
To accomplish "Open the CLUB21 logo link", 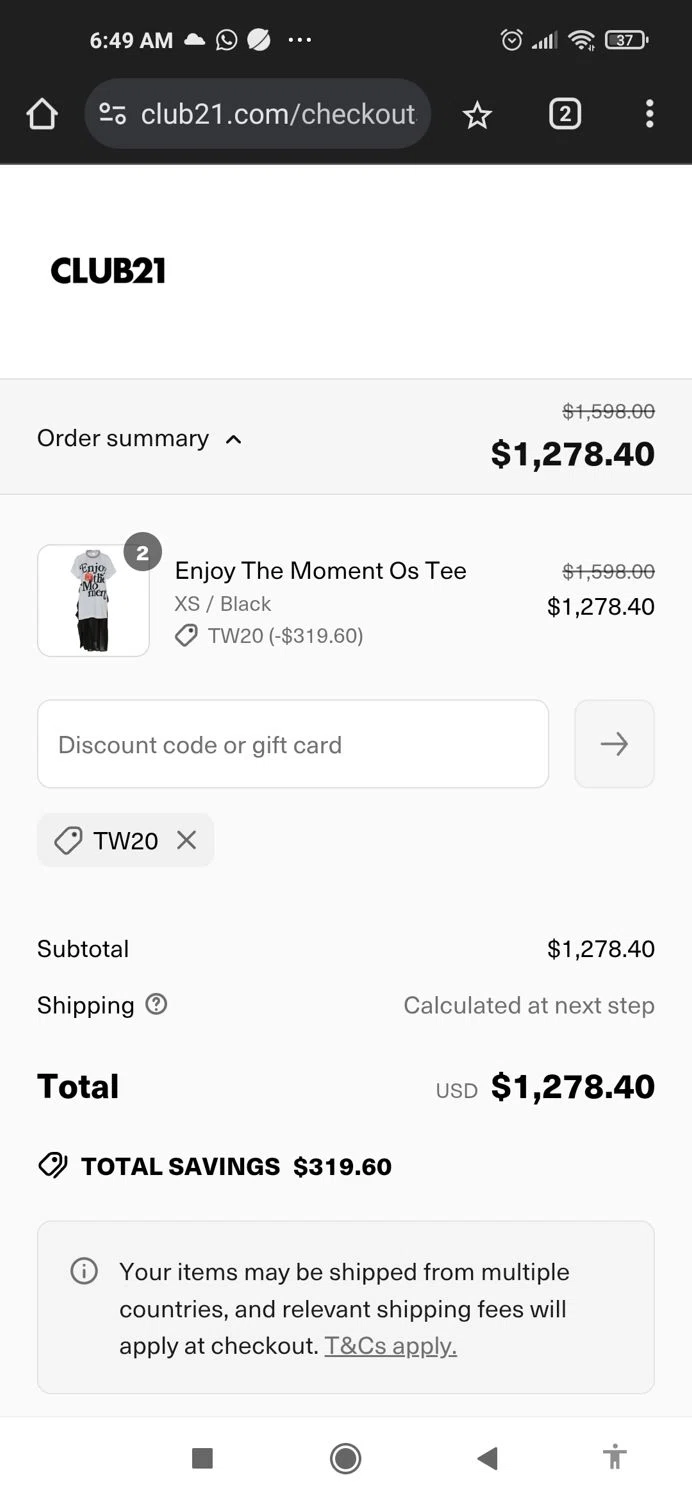I will click(108, 271).
